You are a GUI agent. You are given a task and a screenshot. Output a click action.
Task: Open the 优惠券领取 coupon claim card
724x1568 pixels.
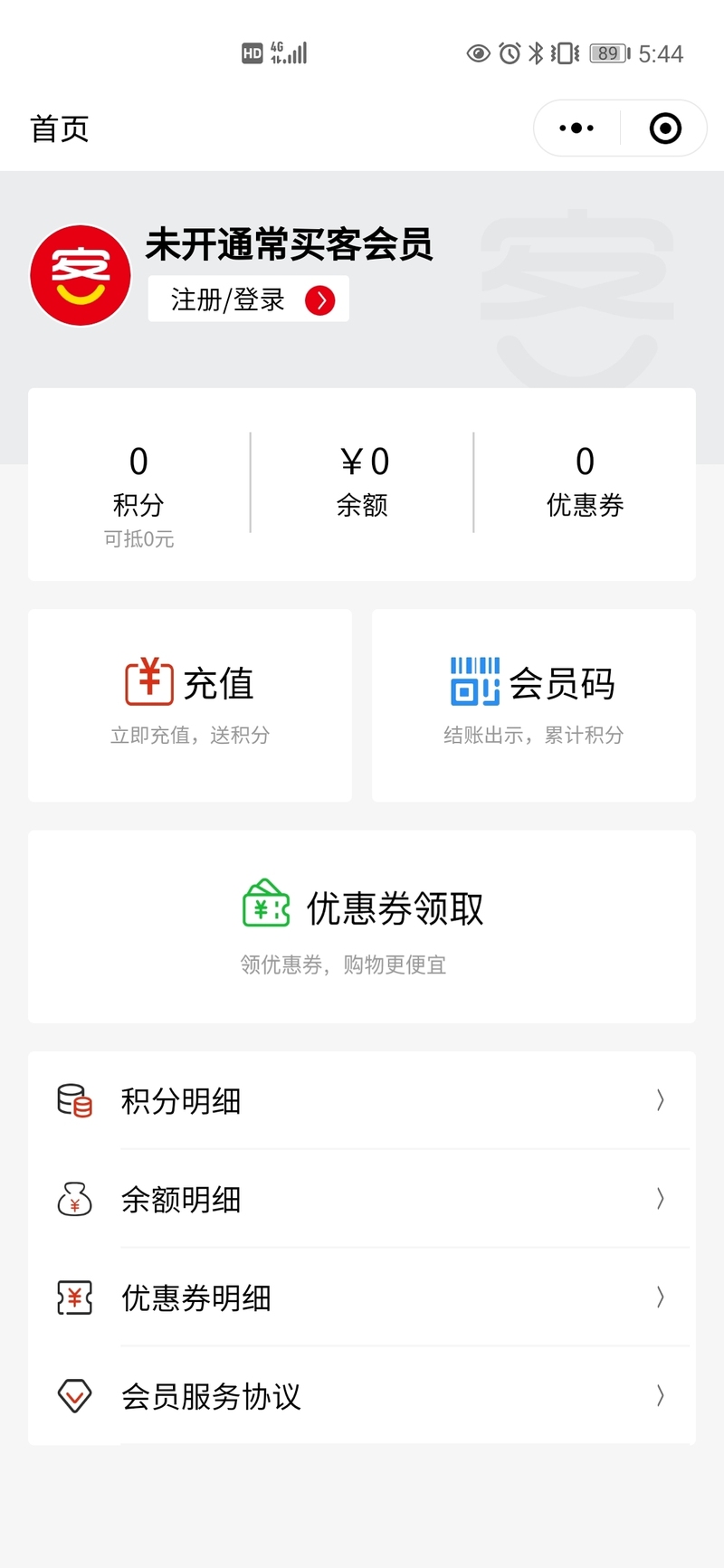[362, 927]
